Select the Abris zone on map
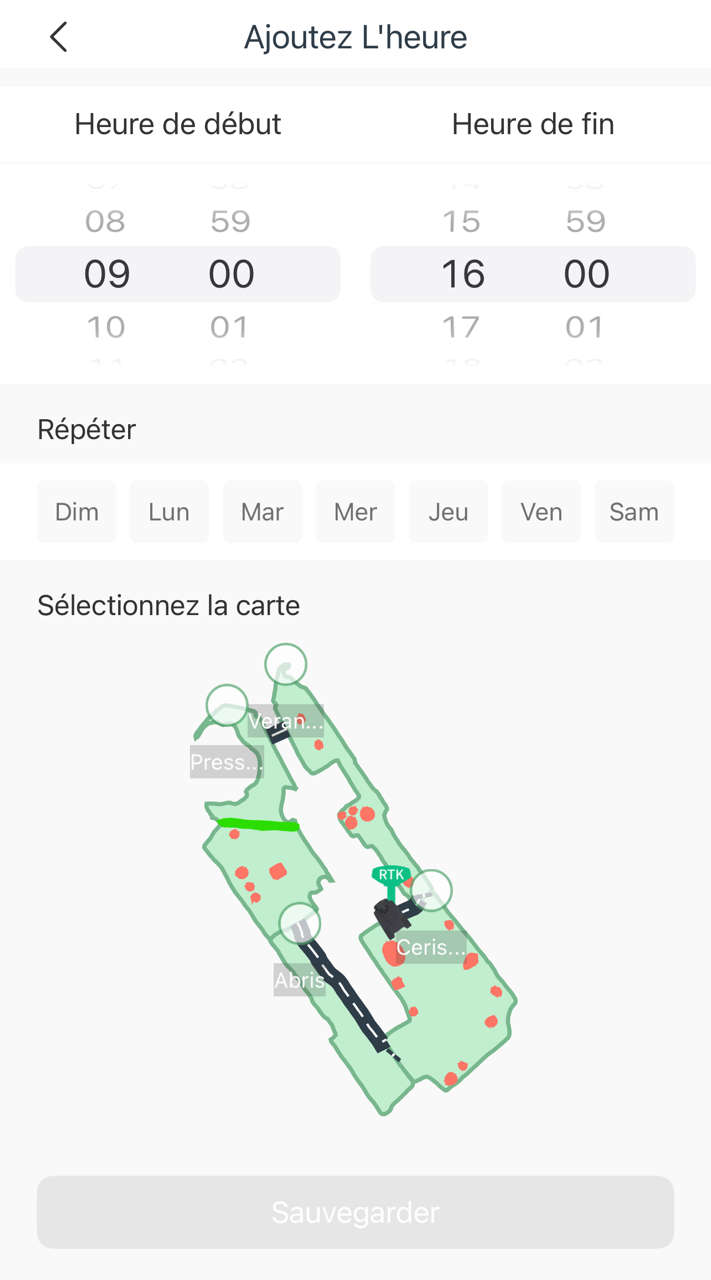Image resolution: width=711 pixels, height=1280 pixels. 299,980
